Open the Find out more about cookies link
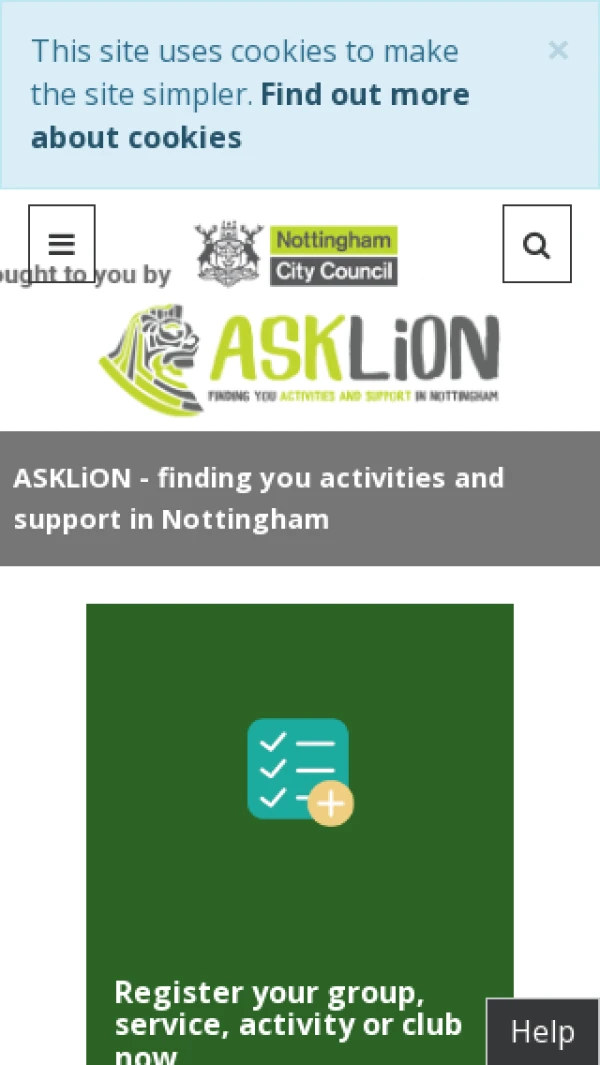 click(x=250, y=116)
